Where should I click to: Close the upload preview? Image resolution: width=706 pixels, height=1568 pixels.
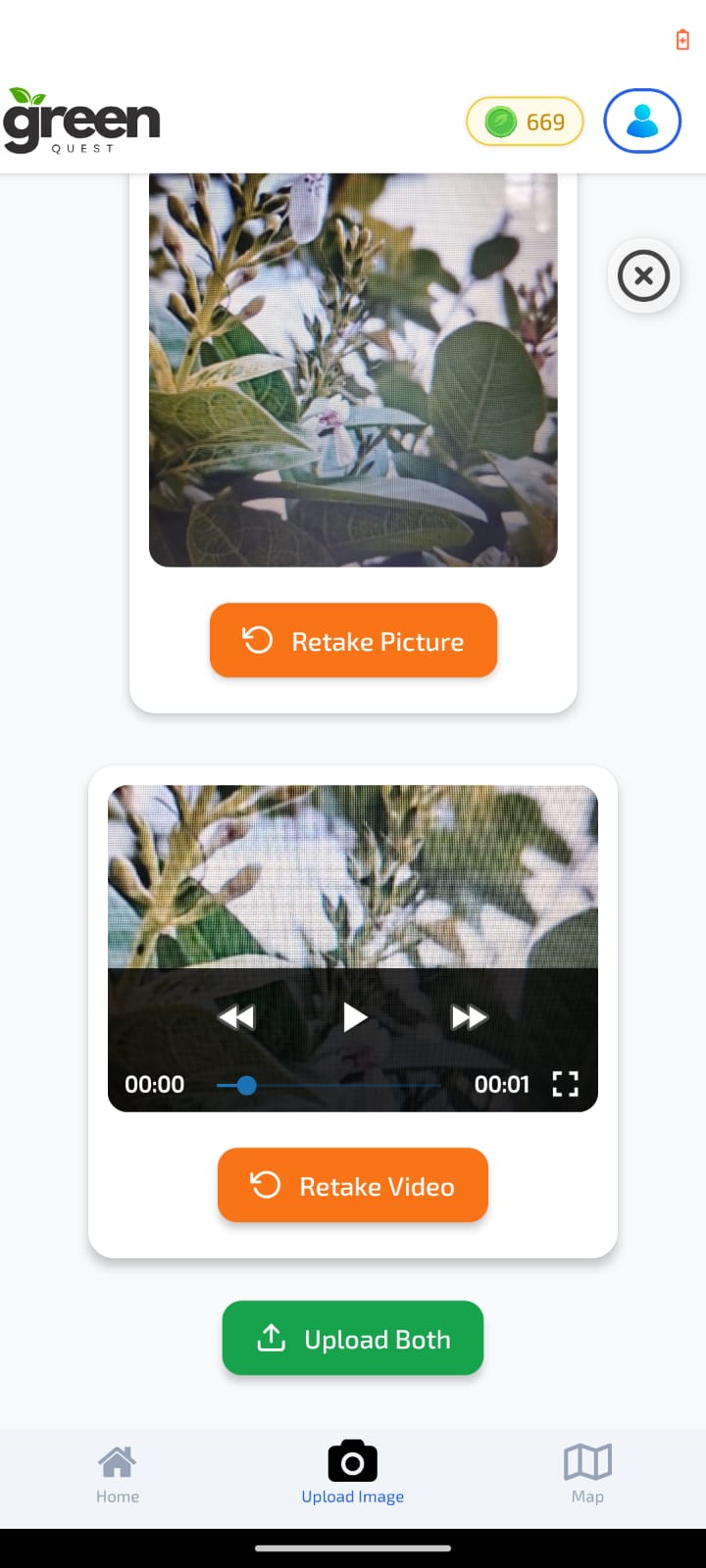pyautogui.click(x=643, y=275)
